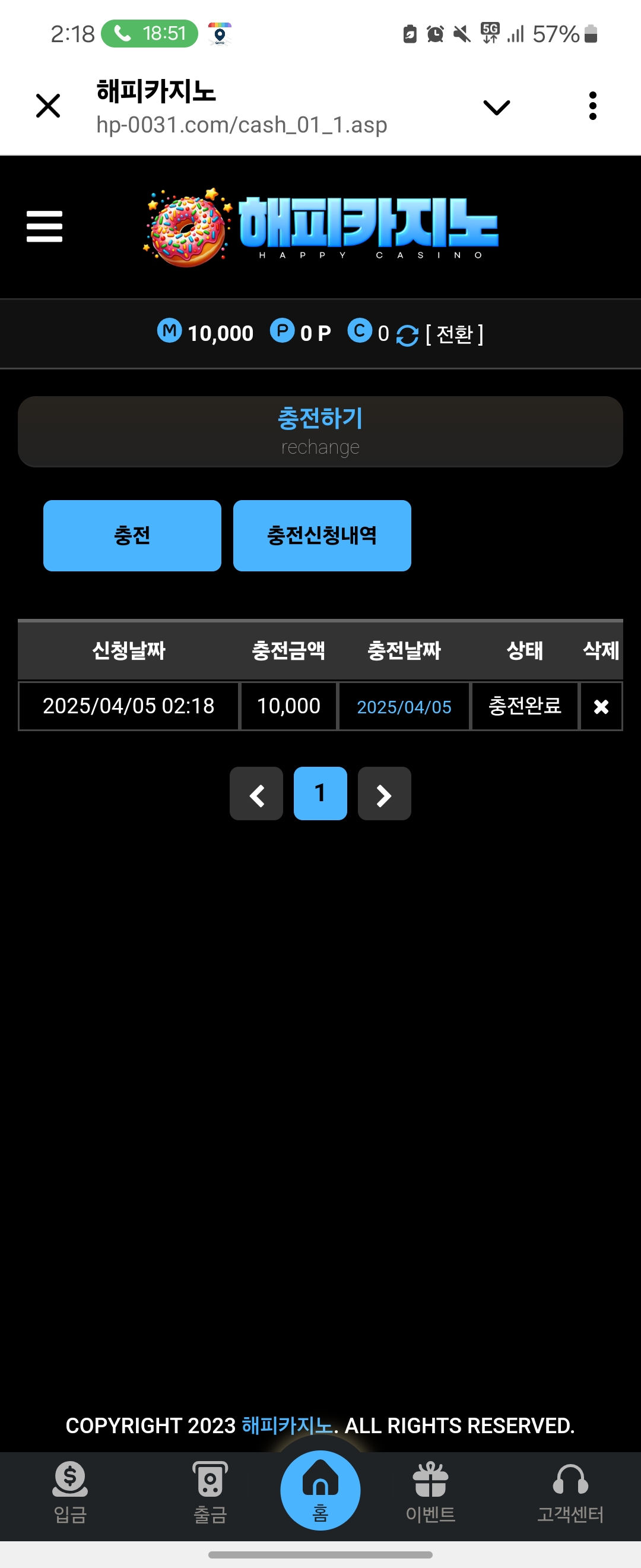
Task: Tap the 해피카지노 logo banner
Action: pos(322,226)
